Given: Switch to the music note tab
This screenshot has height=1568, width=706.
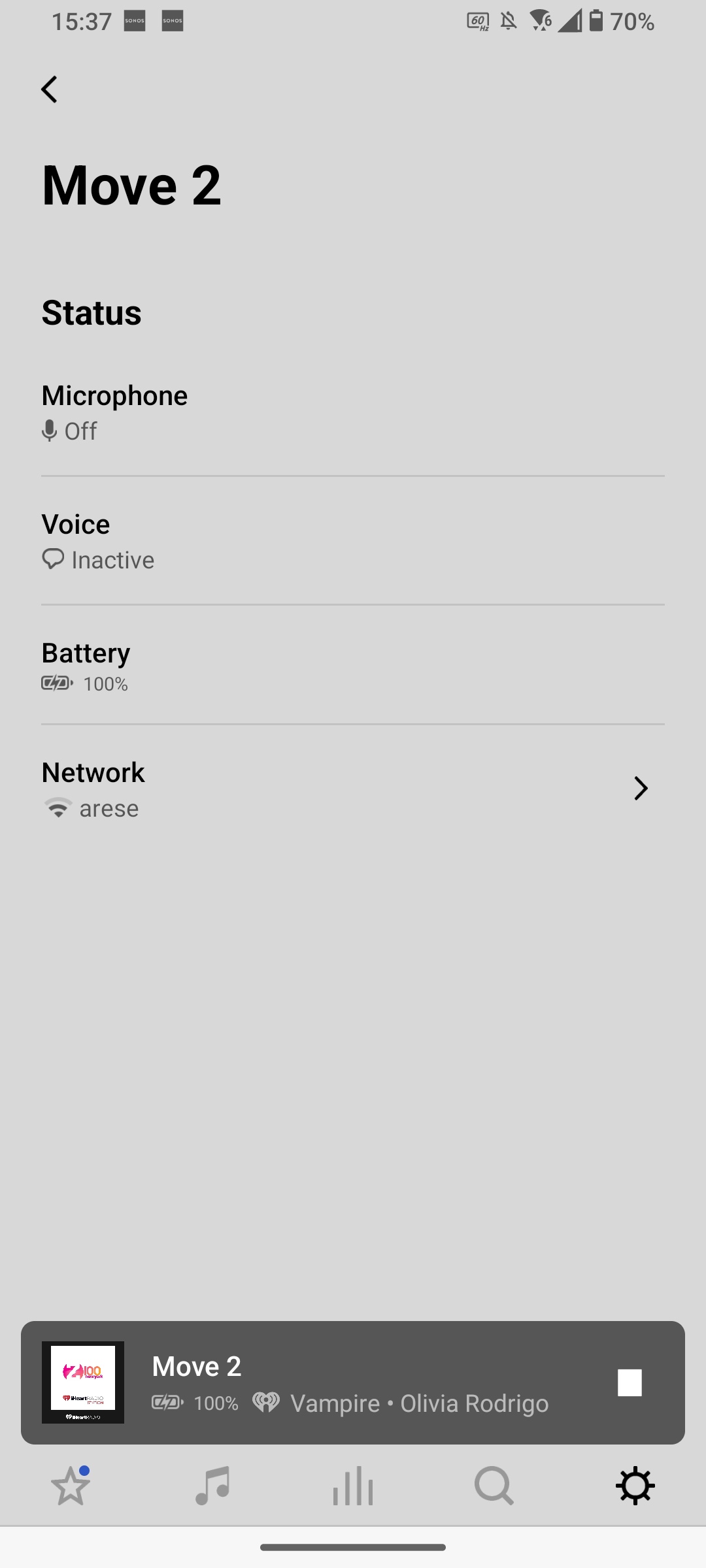Looking at the screenshot, I should pos(212,1486).
